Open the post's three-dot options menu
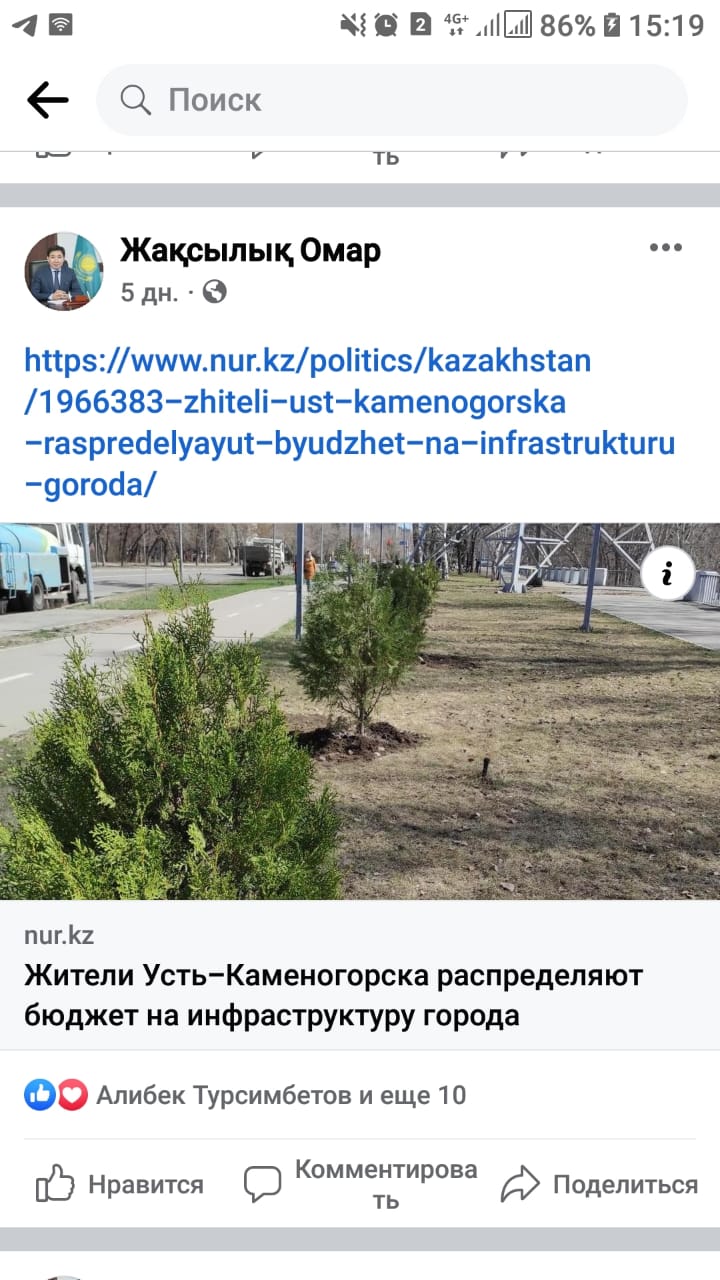This screenshot has height=1280, width=720. tap(665, 248)
